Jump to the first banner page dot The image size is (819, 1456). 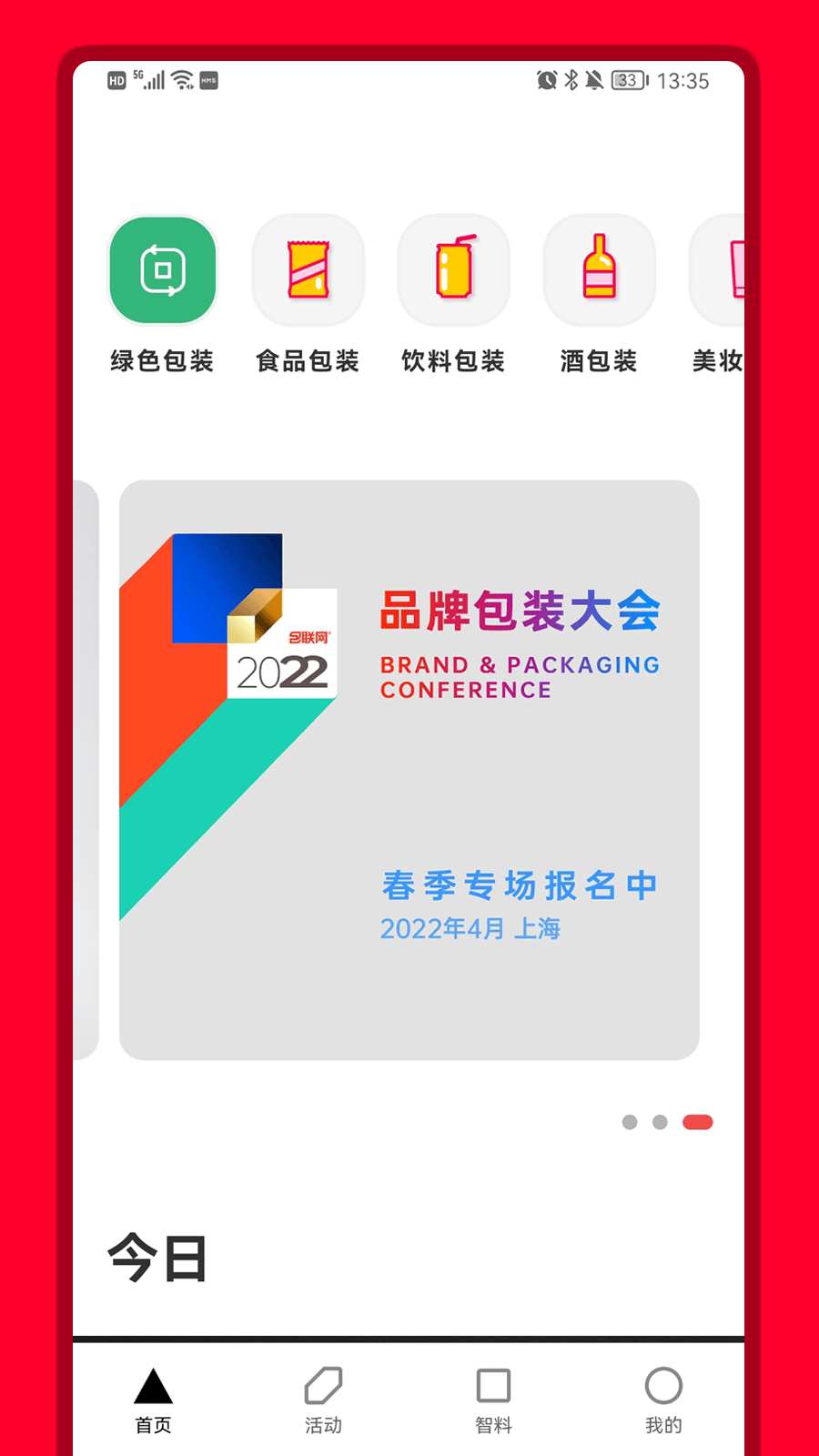tap(629, 1122)
